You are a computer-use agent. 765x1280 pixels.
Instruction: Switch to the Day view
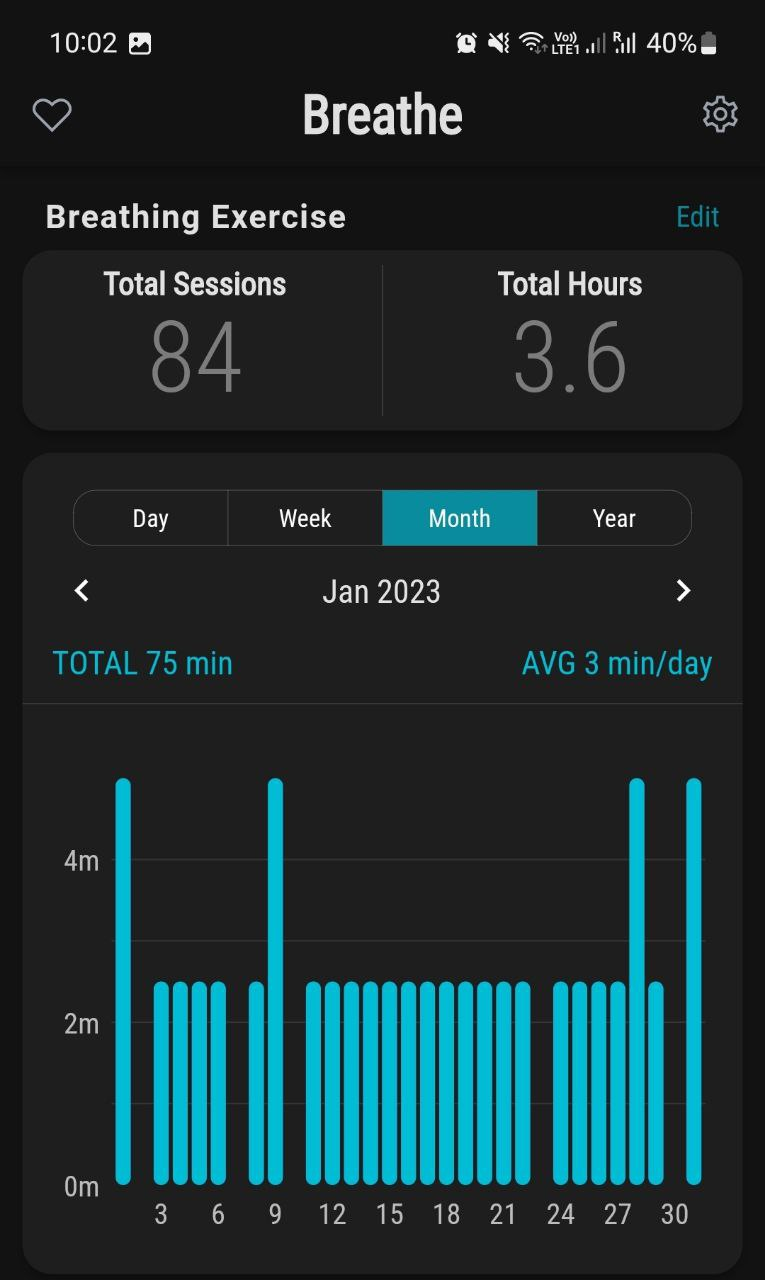tap(151, 518)
